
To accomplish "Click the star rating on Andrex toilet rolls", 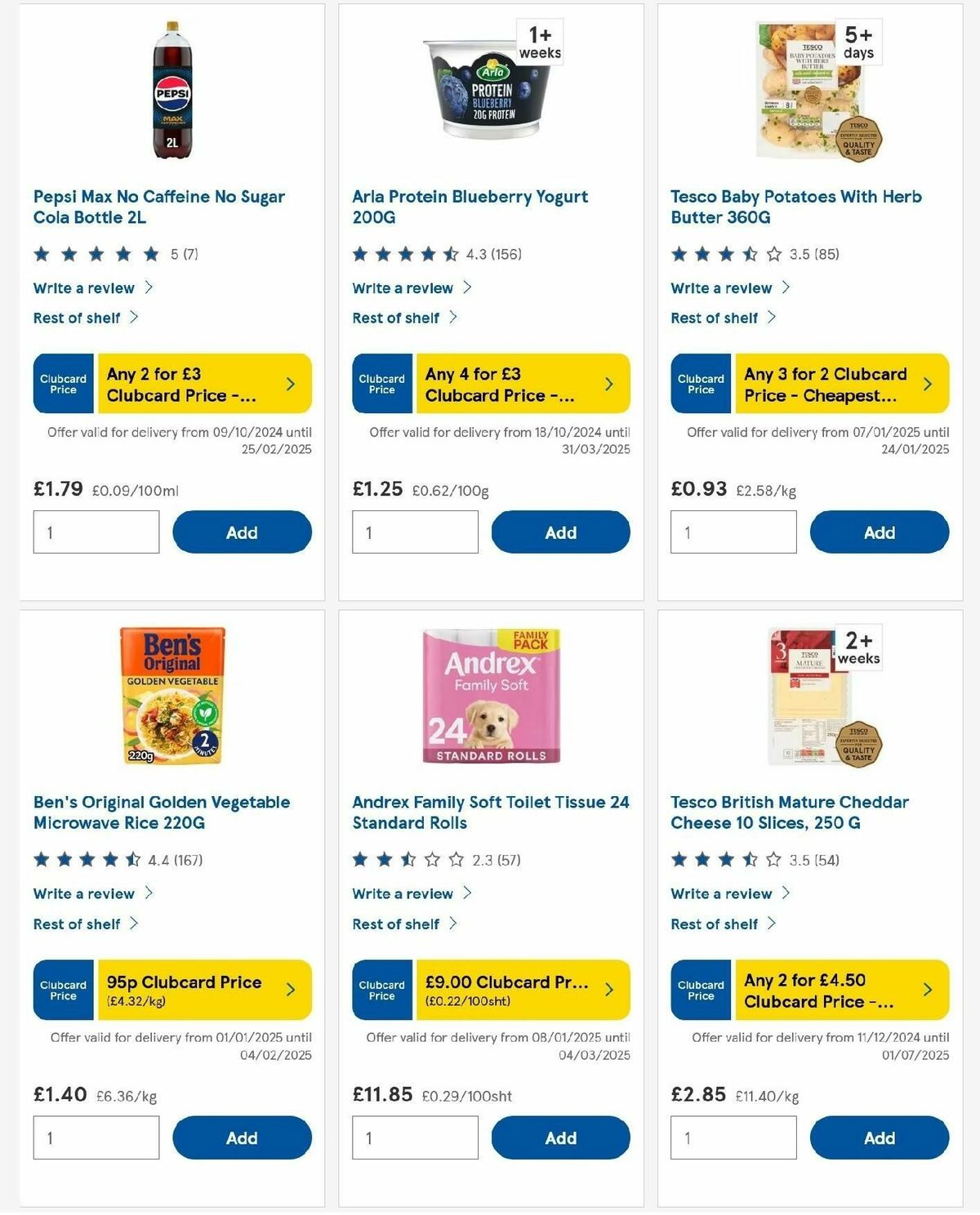I will point(404,859).
